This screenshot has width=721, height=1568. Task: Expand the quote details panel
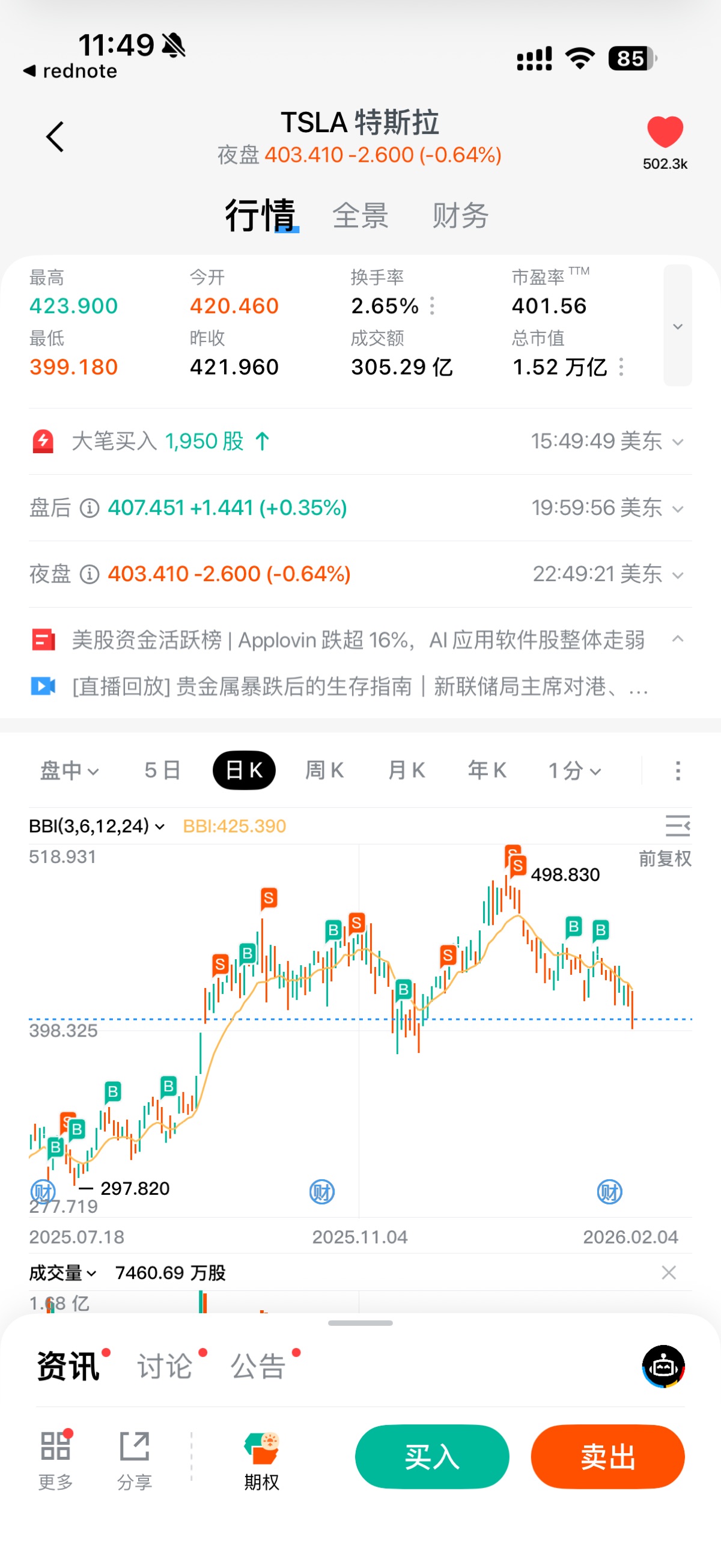tap(677, 326)
